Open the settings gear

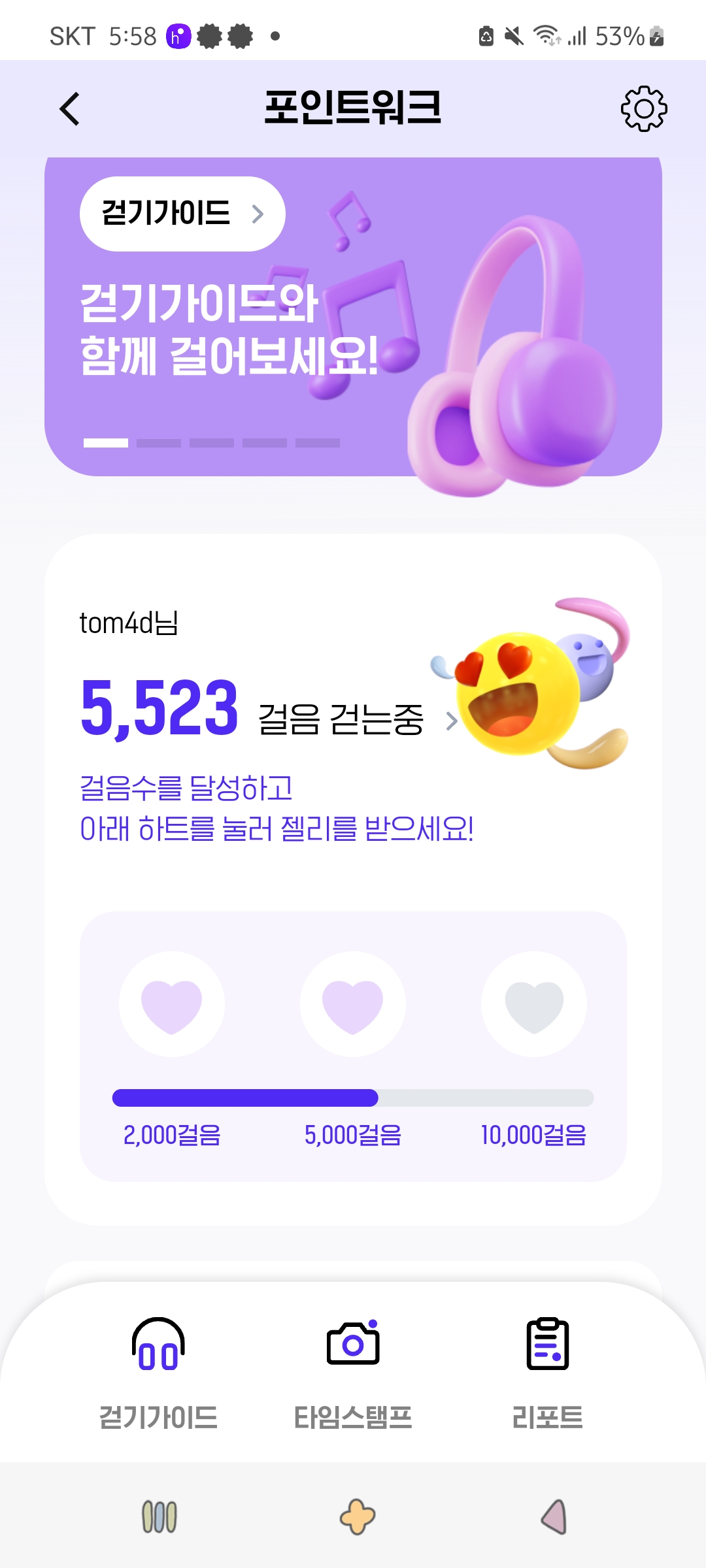(644, 108)
